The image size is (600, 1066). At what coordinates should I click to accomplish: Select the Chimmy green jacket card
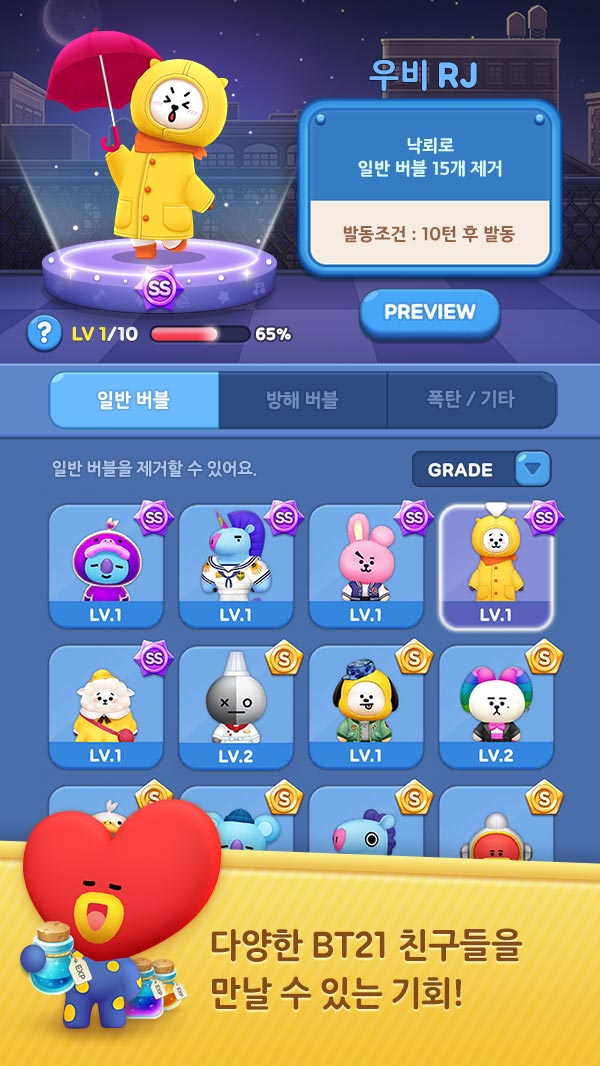tap(366, 706)
